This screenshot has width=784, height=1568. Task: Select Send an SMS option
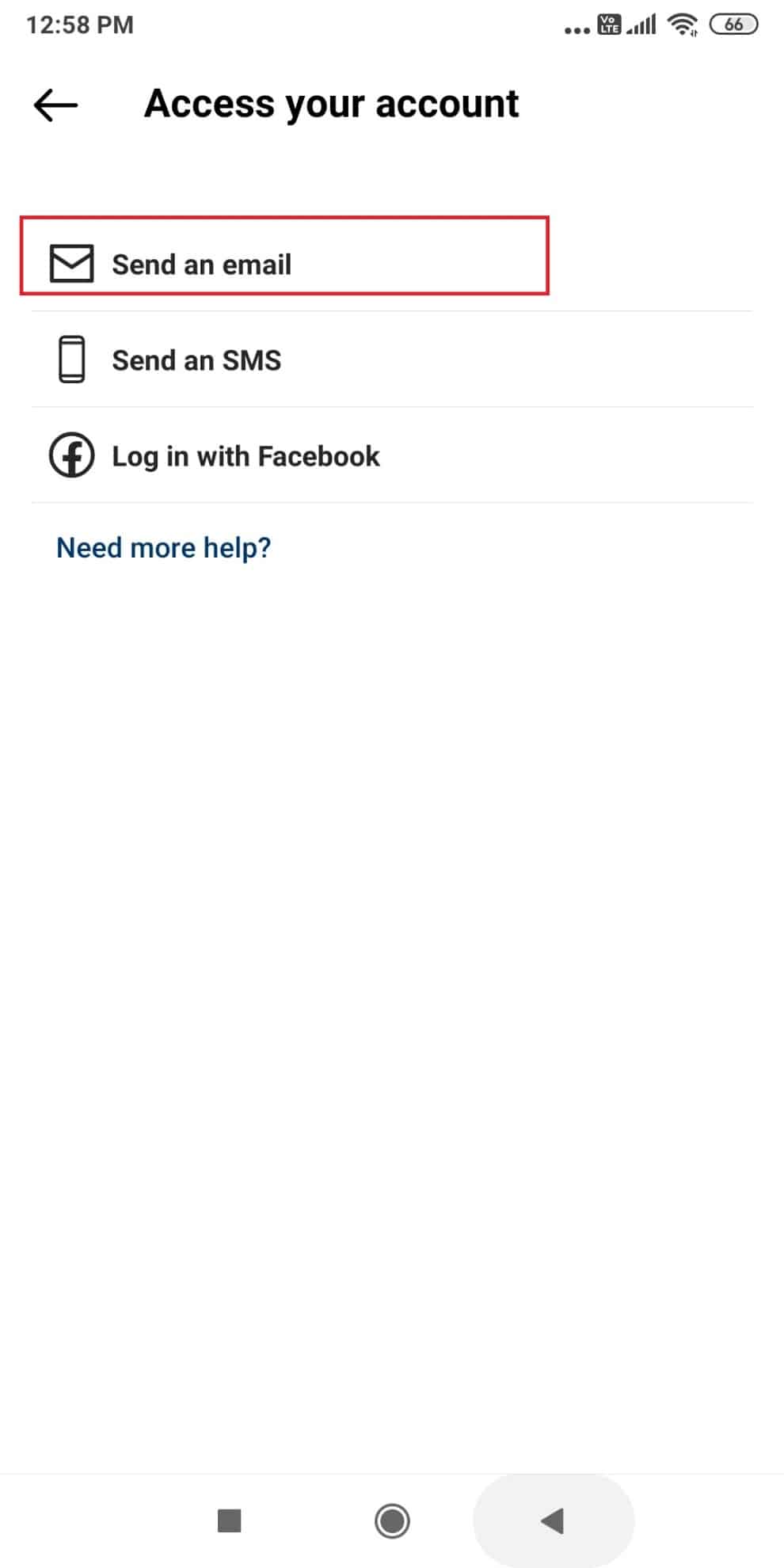pos(196,360)
